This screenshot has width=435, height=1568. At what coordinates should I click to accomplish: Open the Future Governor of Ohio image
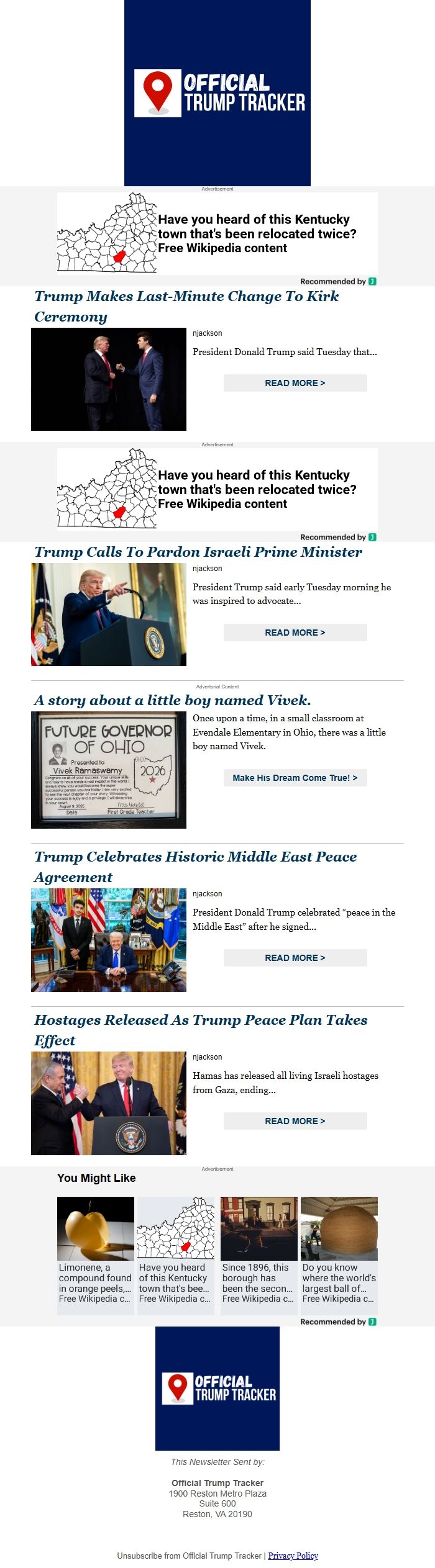click(109, 770)
